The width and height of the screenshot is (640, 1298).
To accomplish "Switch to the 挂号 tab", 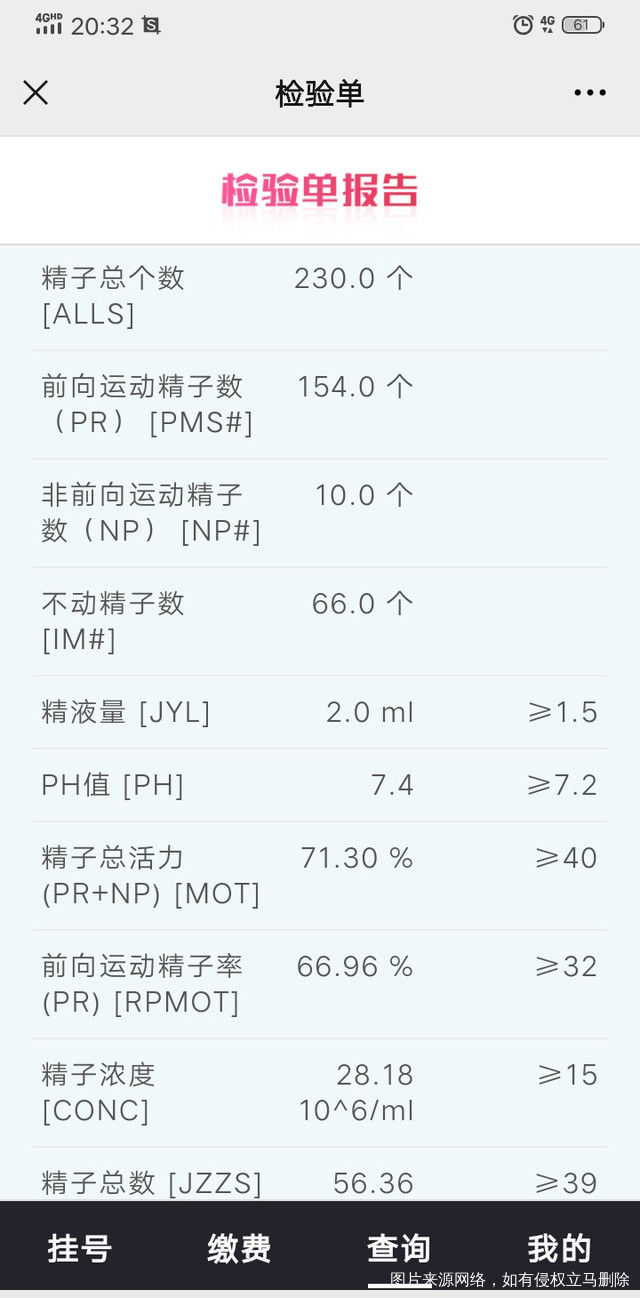I will [80, 1248].
